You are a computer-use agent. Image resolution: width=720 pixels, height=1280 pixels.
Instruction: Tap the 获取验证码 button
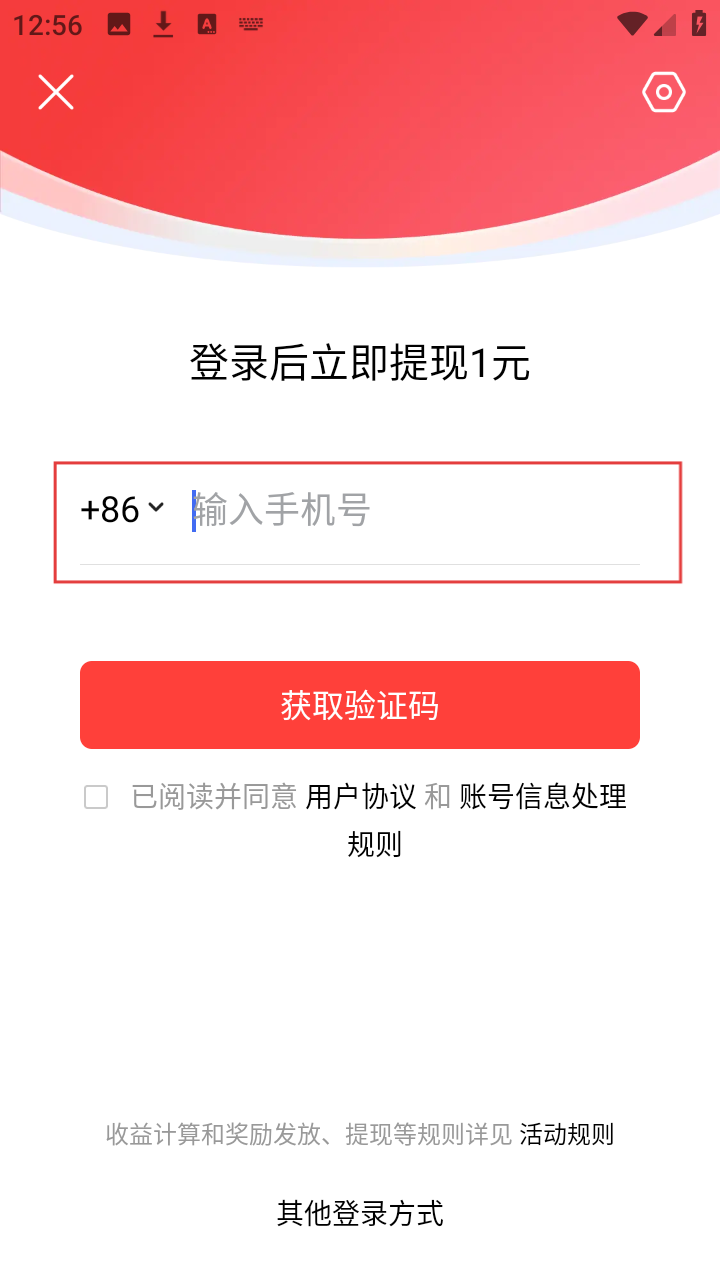(360, 705)
